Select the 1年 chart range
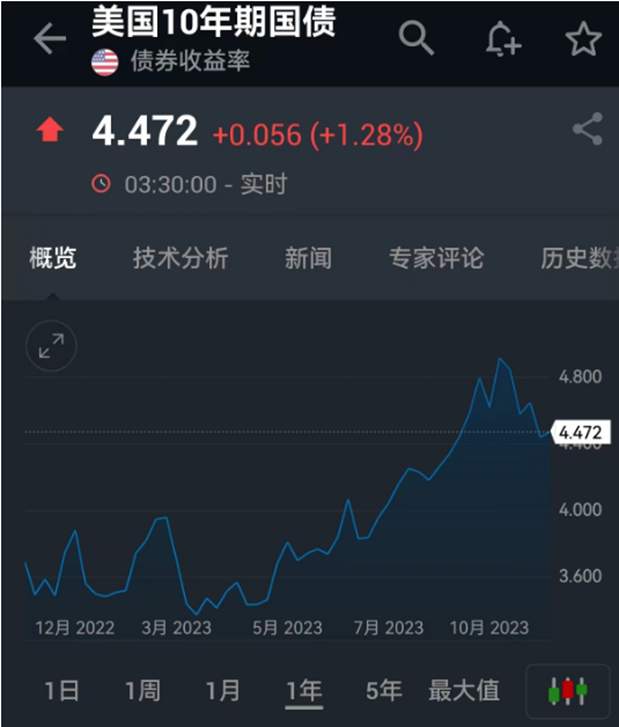 (x=303, y=690)
